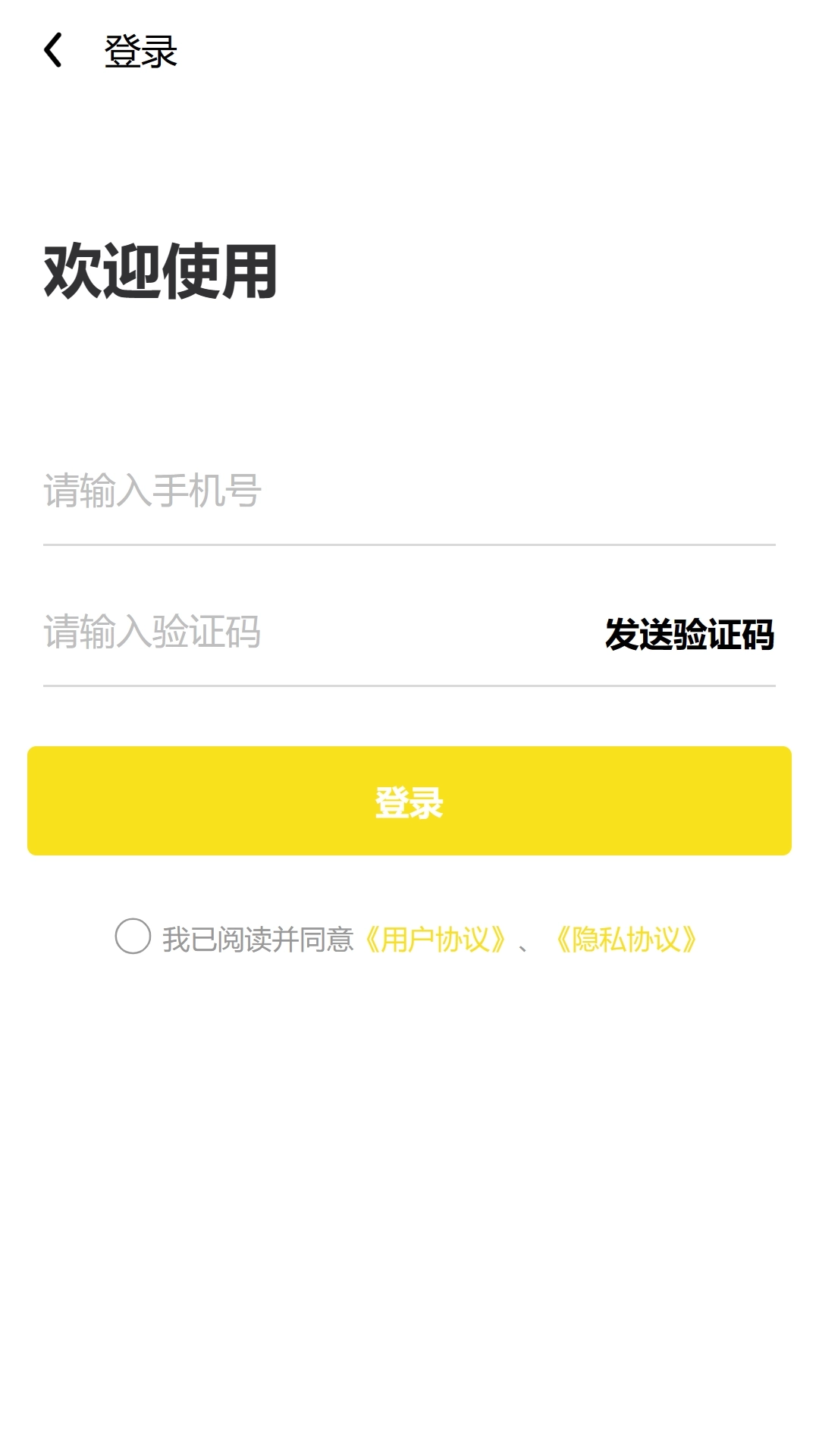Viewport: 819px width, 1456px height.
Task: Tap the yellow 登录 button
Action: click(409, 801)
